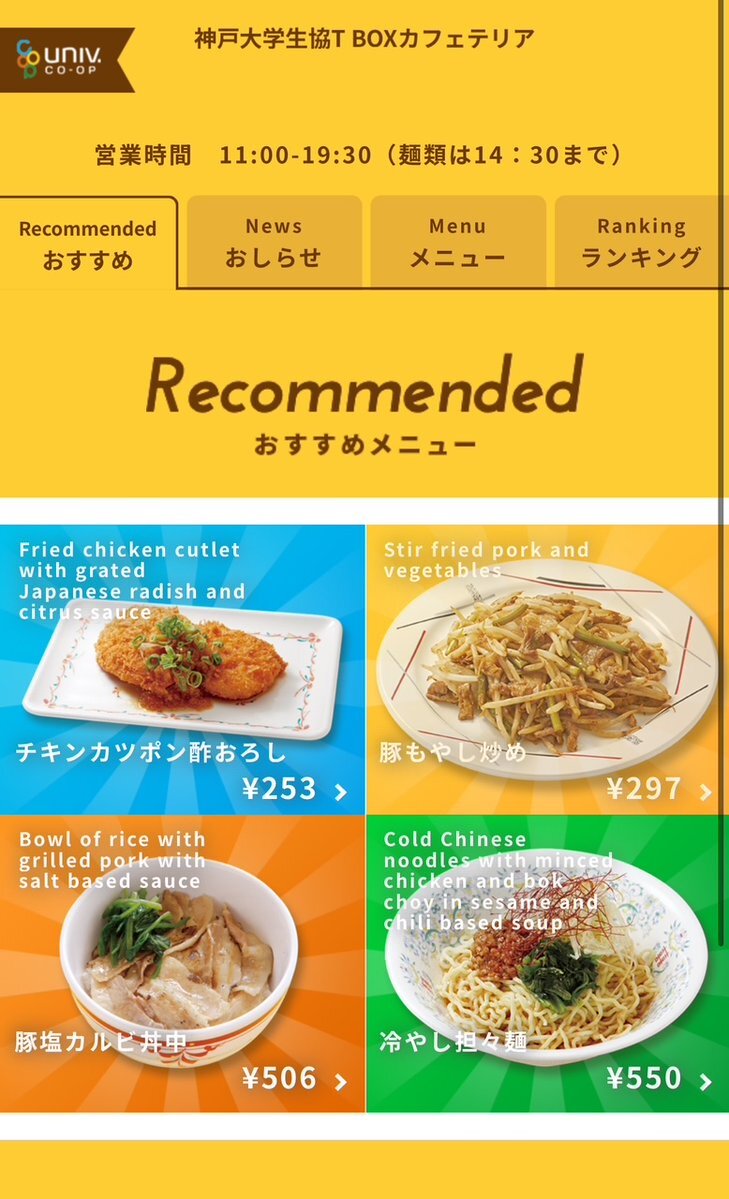Select the Recommended おすすめ tab

coord(88,243)
